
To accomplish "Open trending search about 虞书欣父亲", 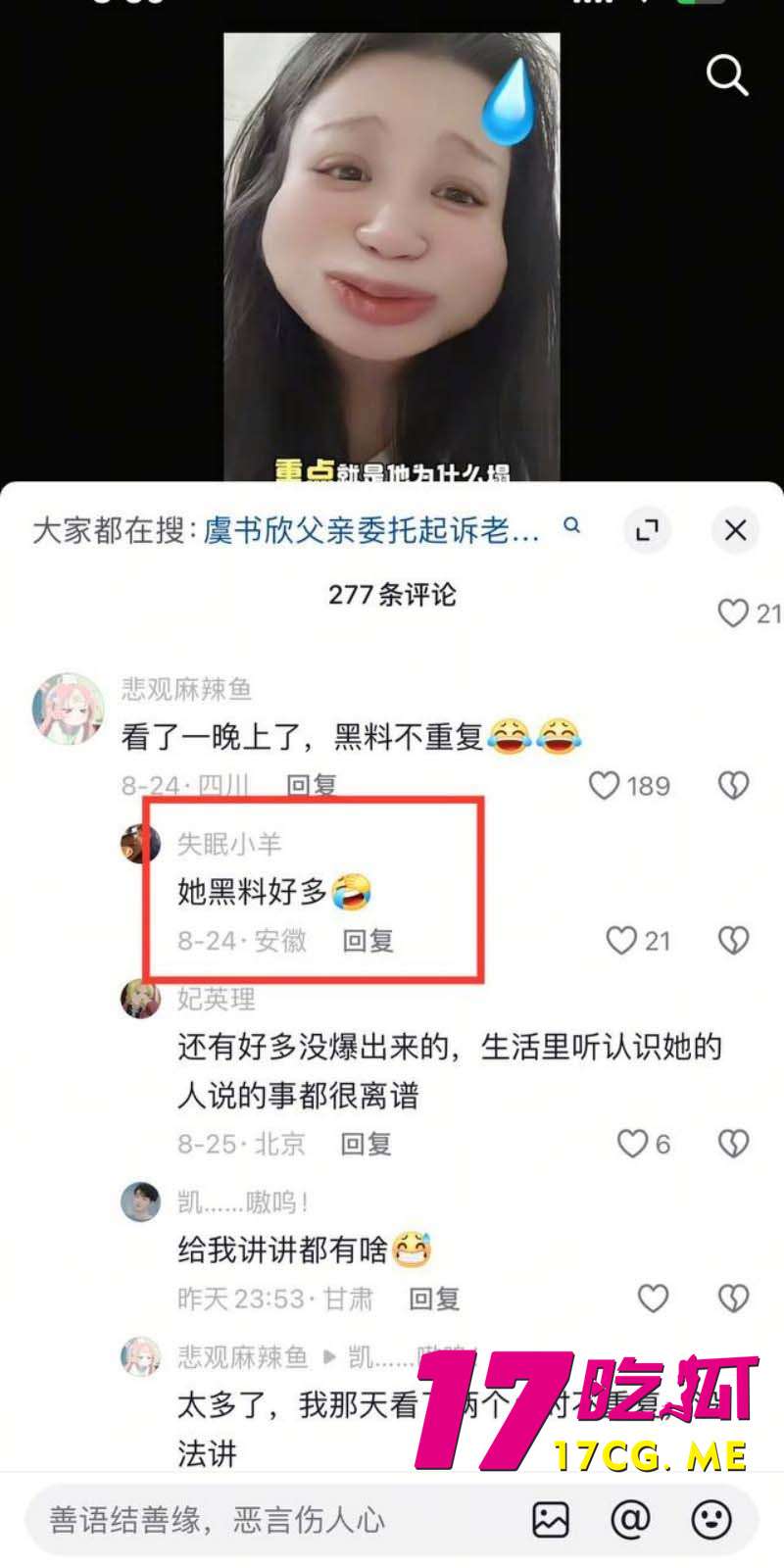I will click(x=370, y=530).
